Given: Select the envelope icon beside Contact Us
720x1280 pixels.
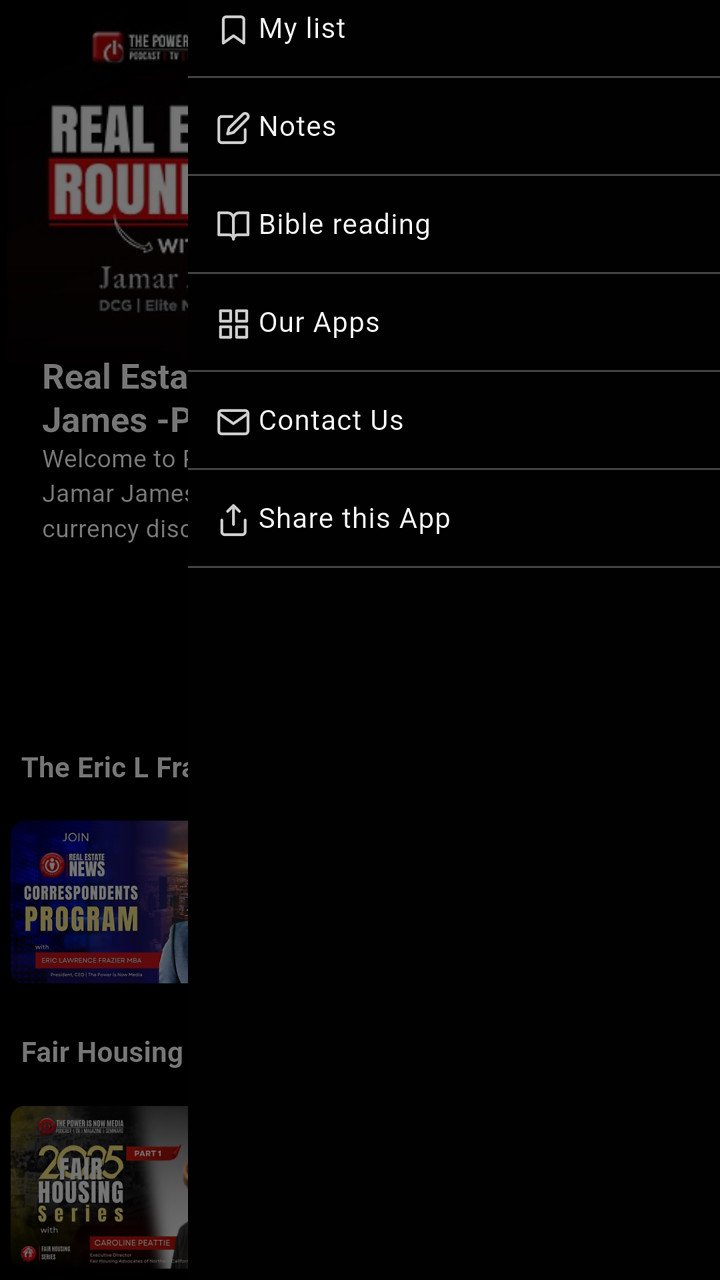Looking at the screenshot, I should click(233, 422).
